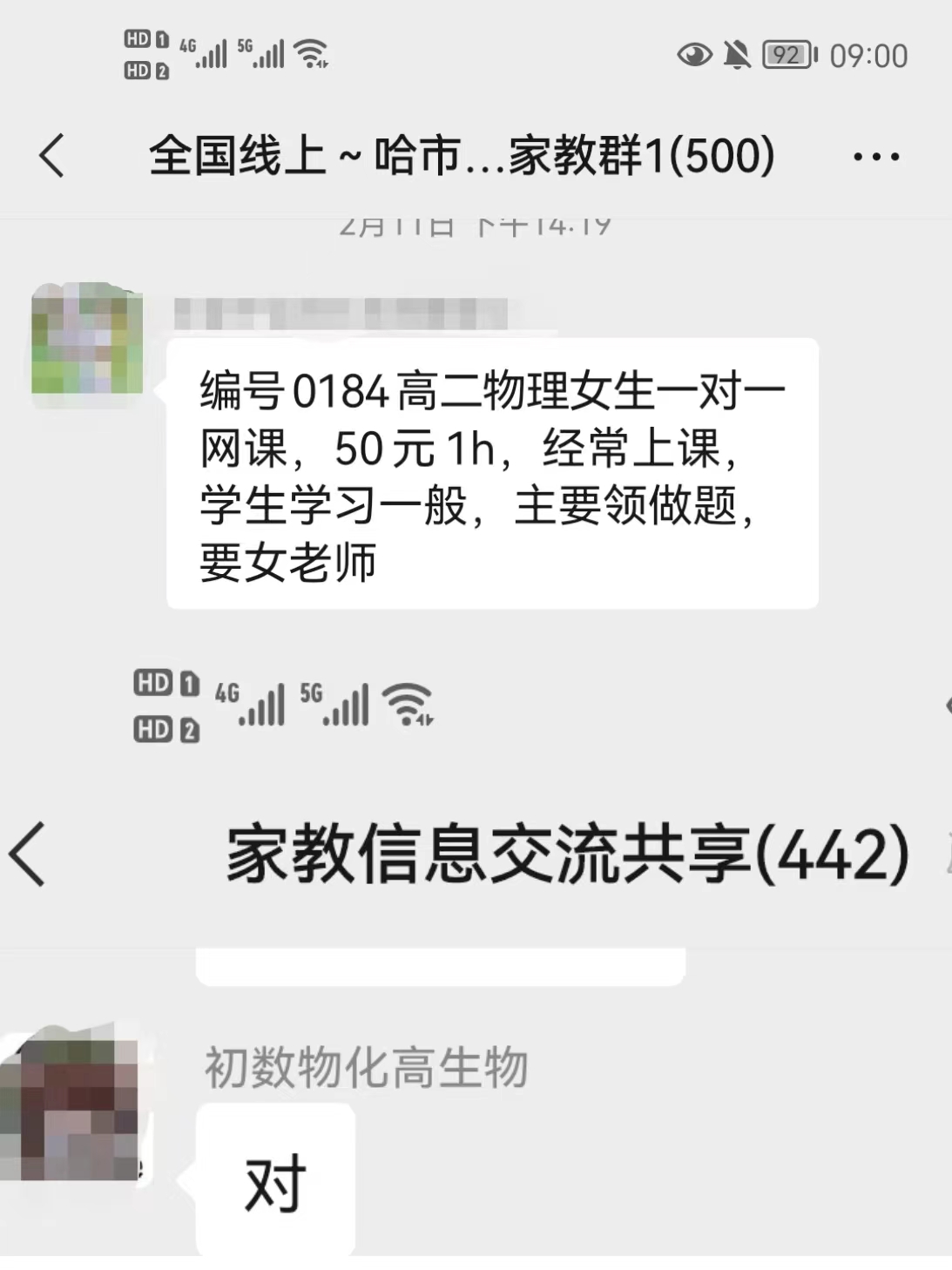
Task: Tap the group title 家教群1(500)
Action: point(462,155)
